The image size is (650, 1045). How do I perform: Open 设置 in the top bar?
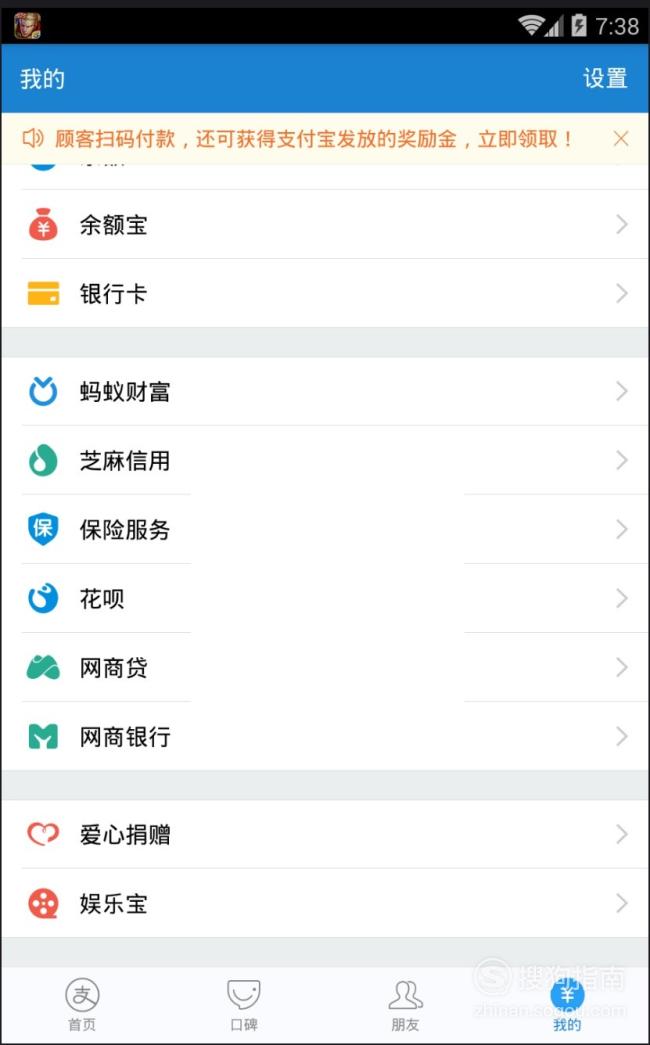[605, 78]
